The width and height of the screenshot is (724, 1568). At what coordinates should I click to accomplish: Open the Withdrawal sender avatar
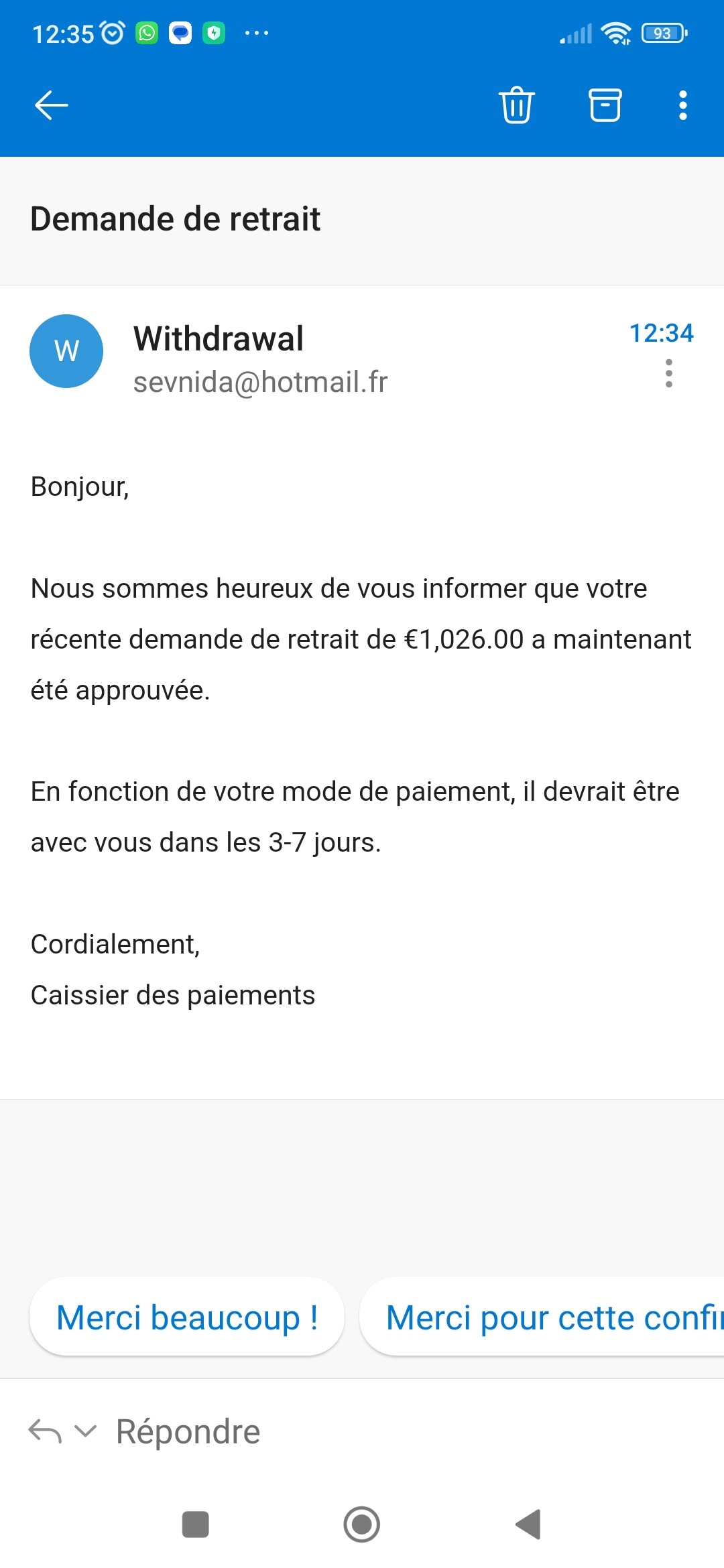pyautogui.click(x=66, y=351)
